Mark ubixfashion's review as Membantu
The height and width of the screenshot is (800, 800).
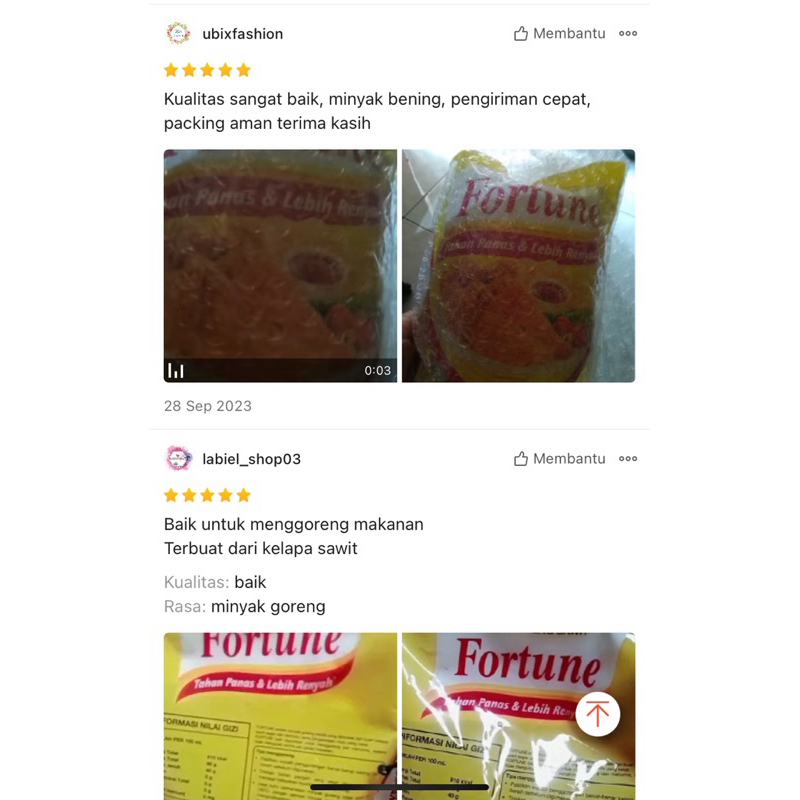click(559, 34)
